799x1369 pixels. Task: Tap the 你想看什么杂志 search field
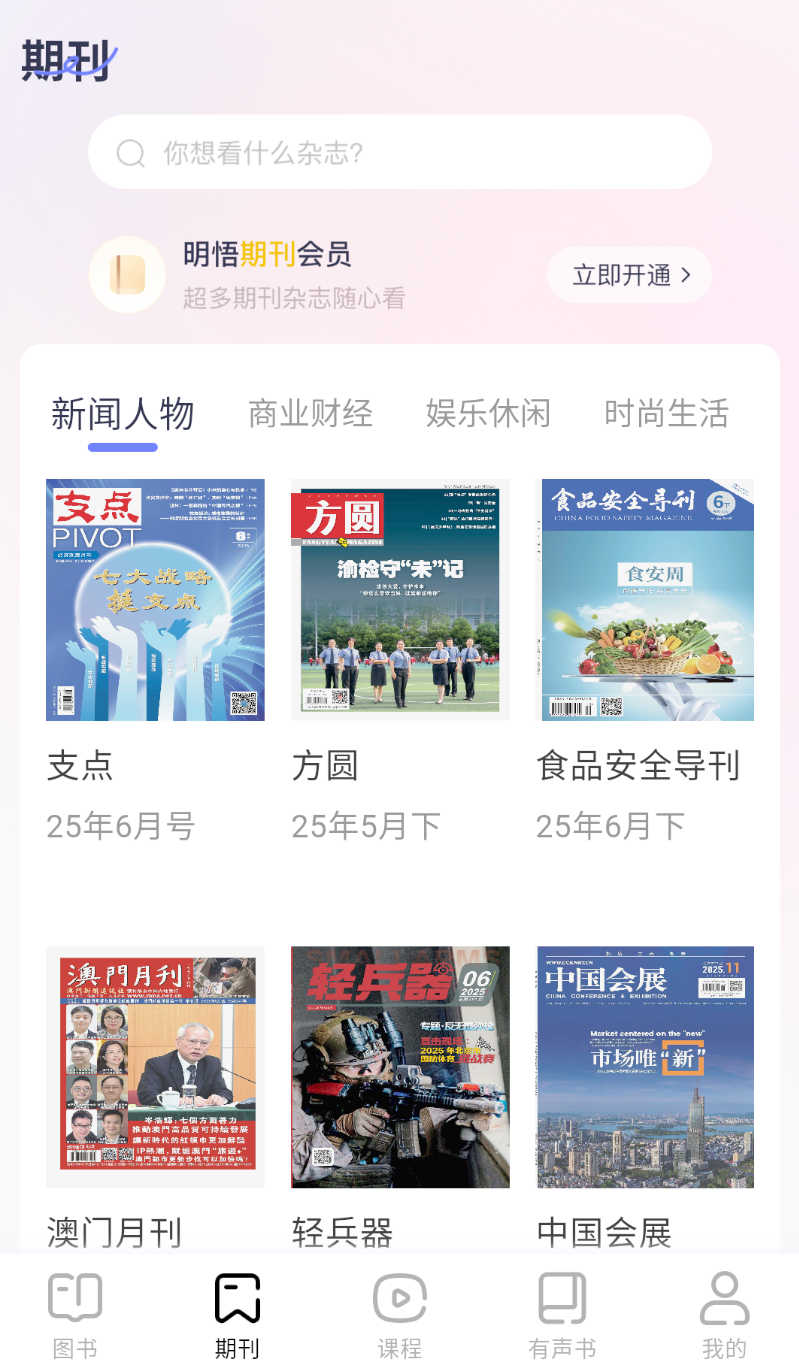[x=400, y=152]
